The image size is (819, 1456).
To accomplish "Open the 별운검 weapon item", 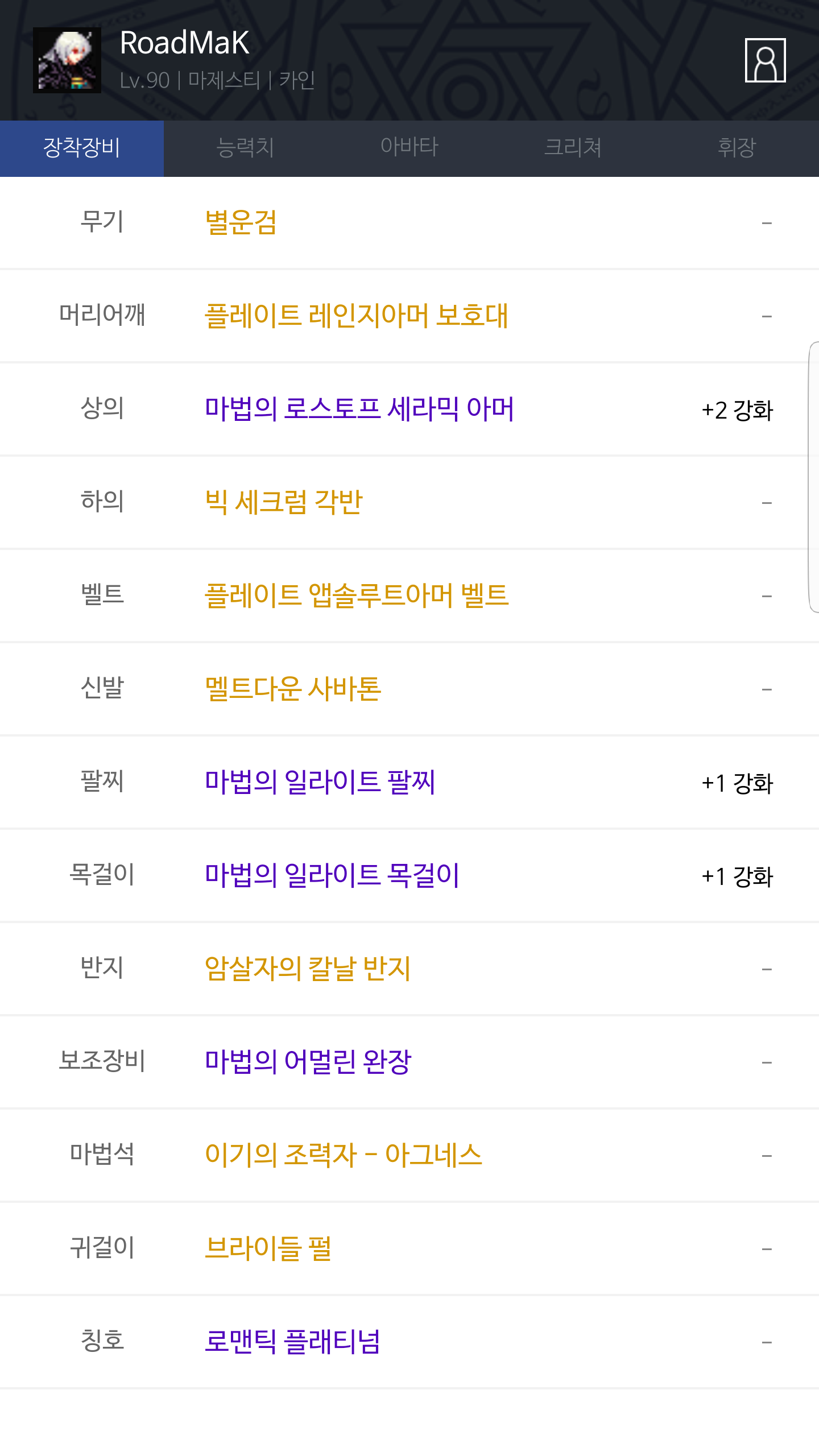I will point(241,222).
